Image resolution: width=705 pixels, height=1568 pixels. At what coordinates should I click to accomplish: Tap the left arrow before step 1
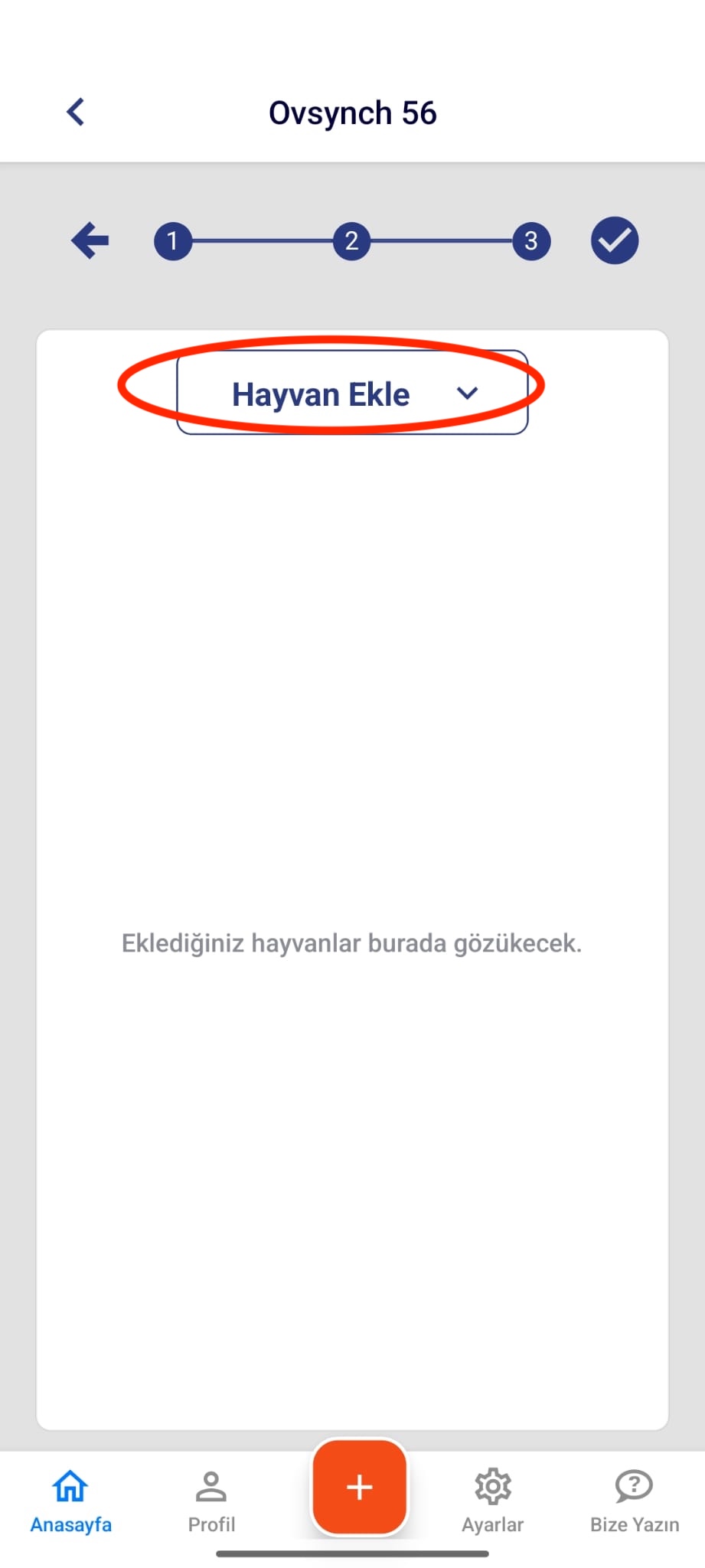[x=90, y=240]
